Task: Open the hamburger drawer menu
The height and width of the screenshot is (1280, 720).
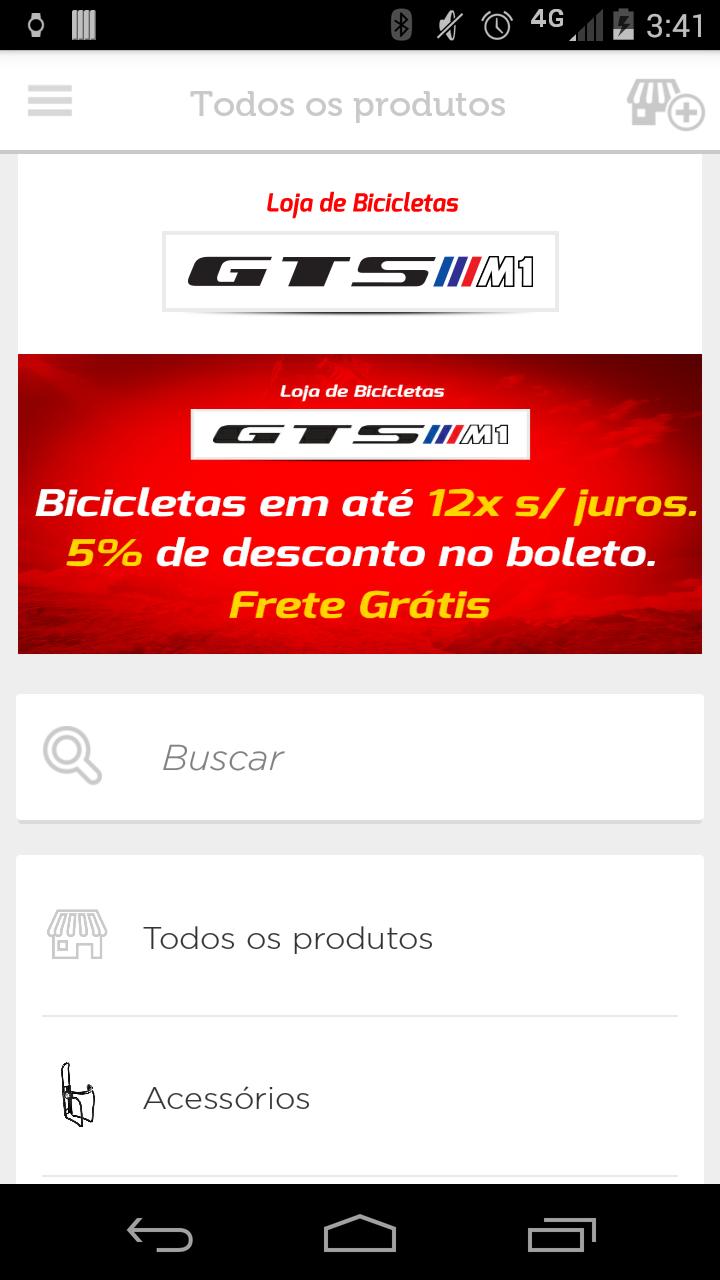Action: tap(50, 101)
